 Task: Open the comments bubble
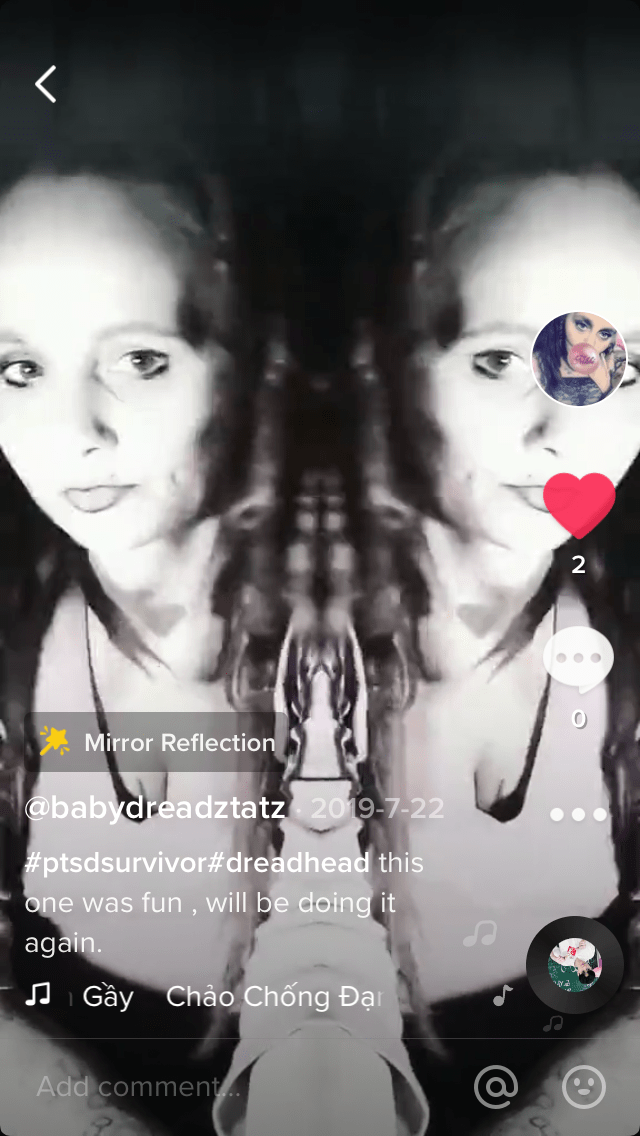pos(578,659)
